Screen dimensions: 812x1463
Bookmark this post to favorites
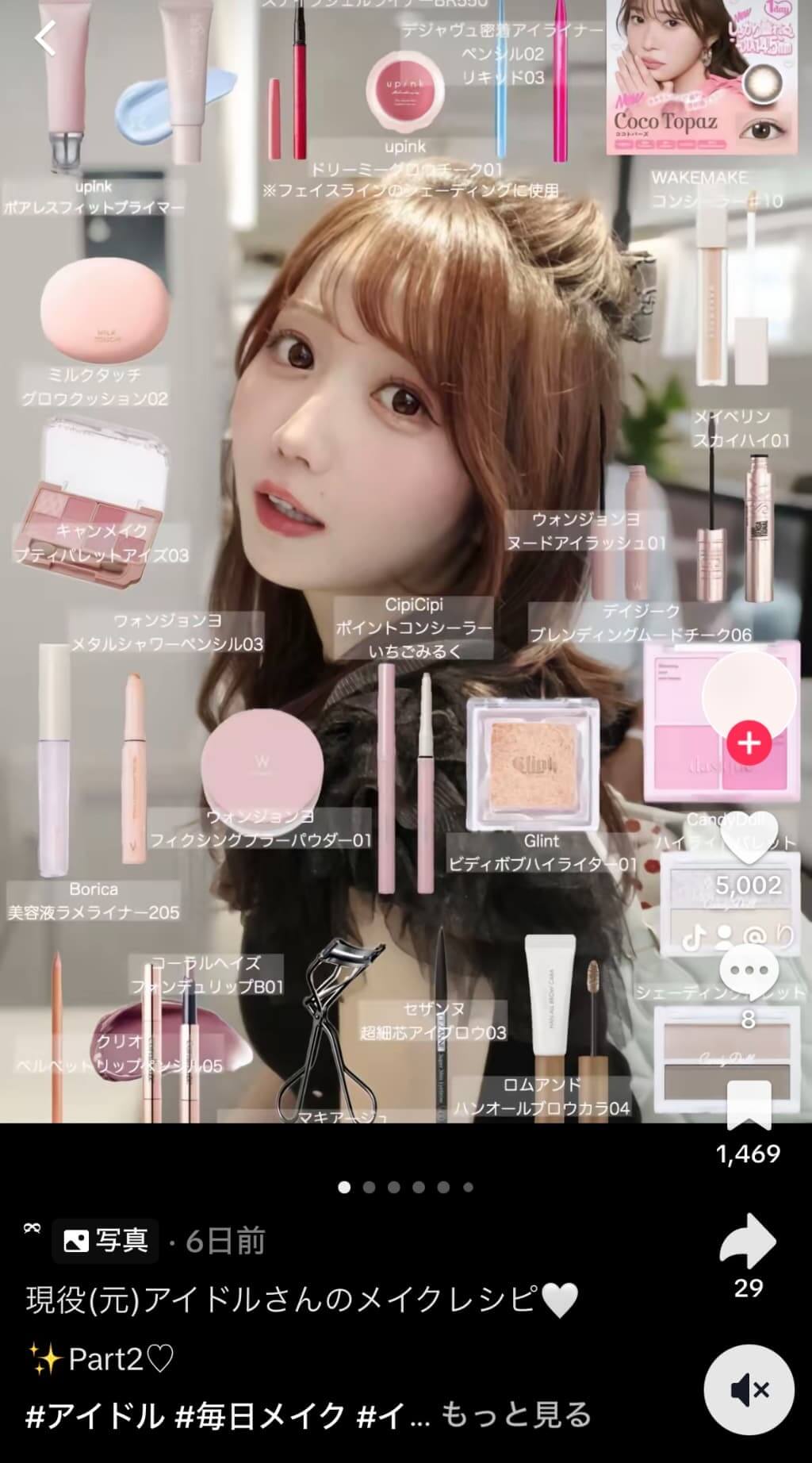coord(748,1104)
